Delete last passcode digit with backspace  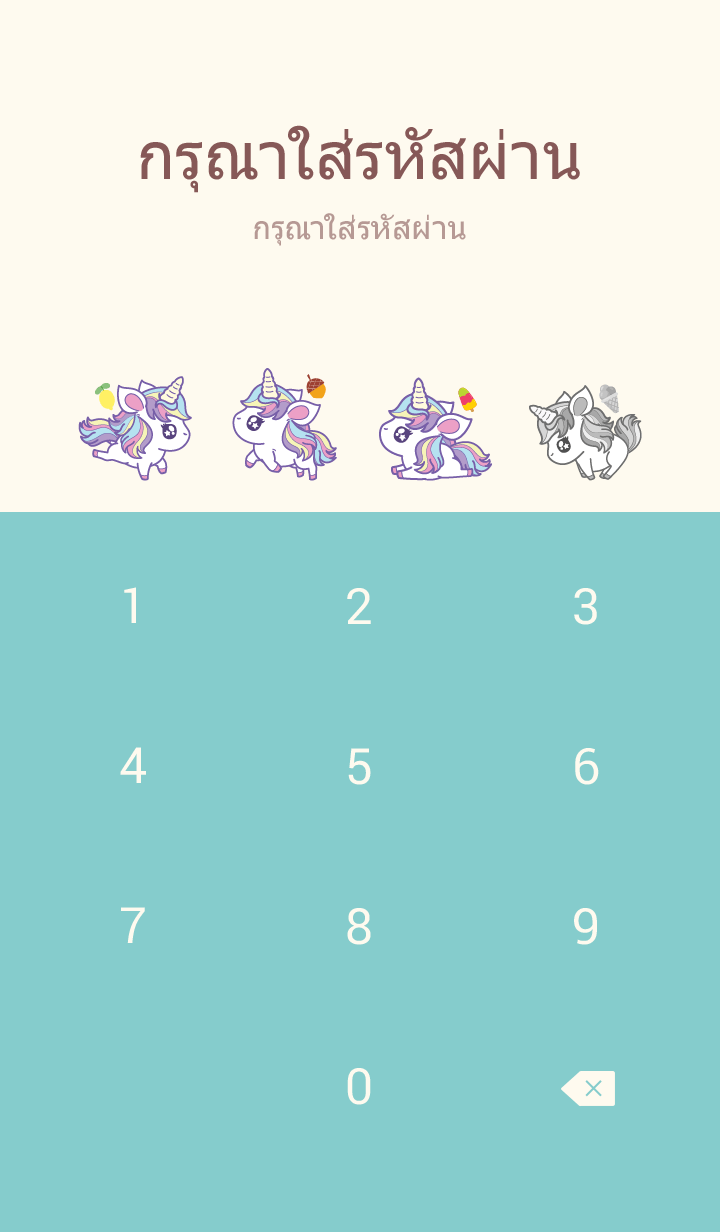coord(588,1088)
